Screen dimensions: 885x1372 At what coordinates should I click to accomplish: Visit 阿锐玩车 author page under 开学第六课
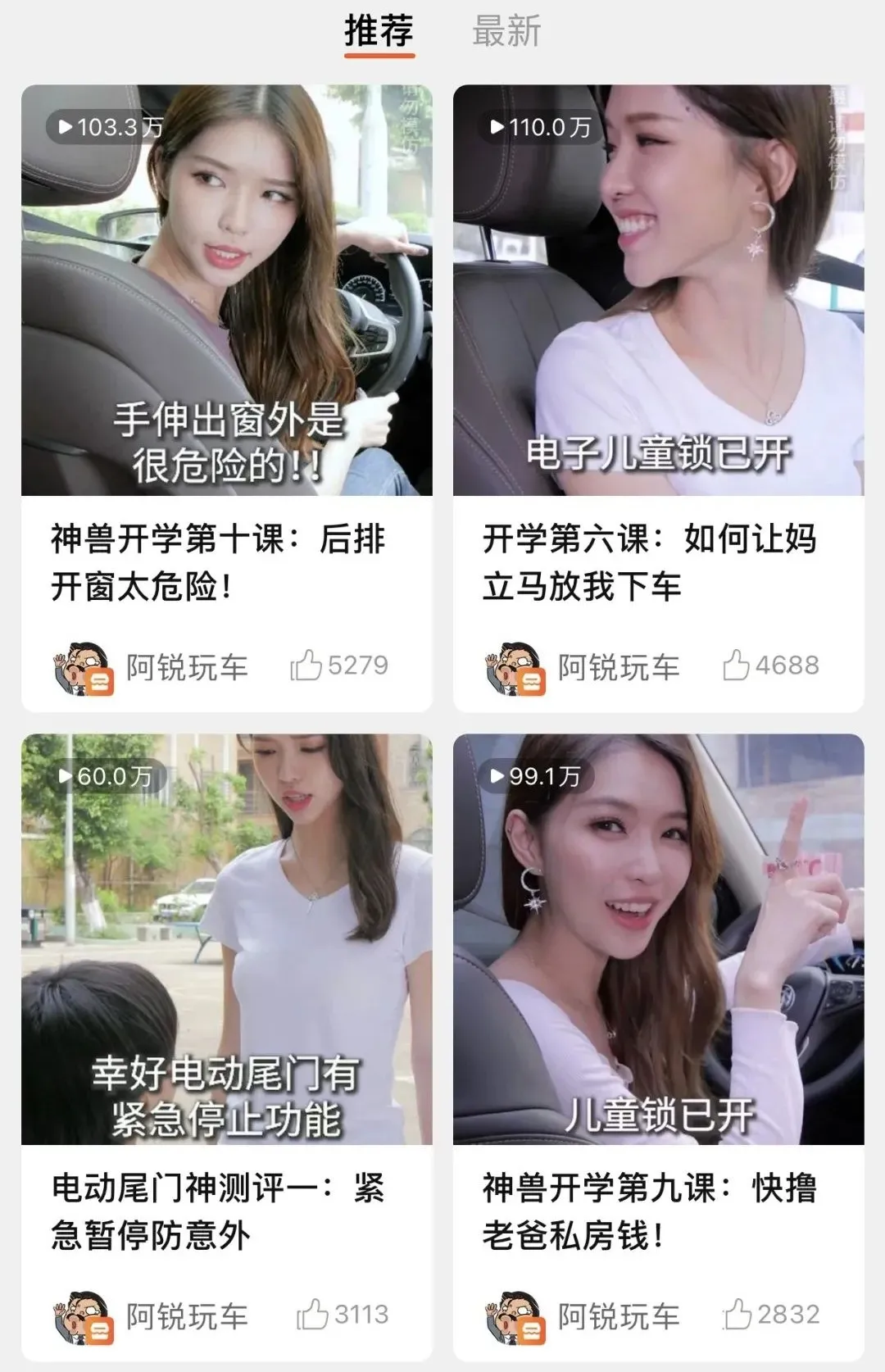click(x=618, y=667)
